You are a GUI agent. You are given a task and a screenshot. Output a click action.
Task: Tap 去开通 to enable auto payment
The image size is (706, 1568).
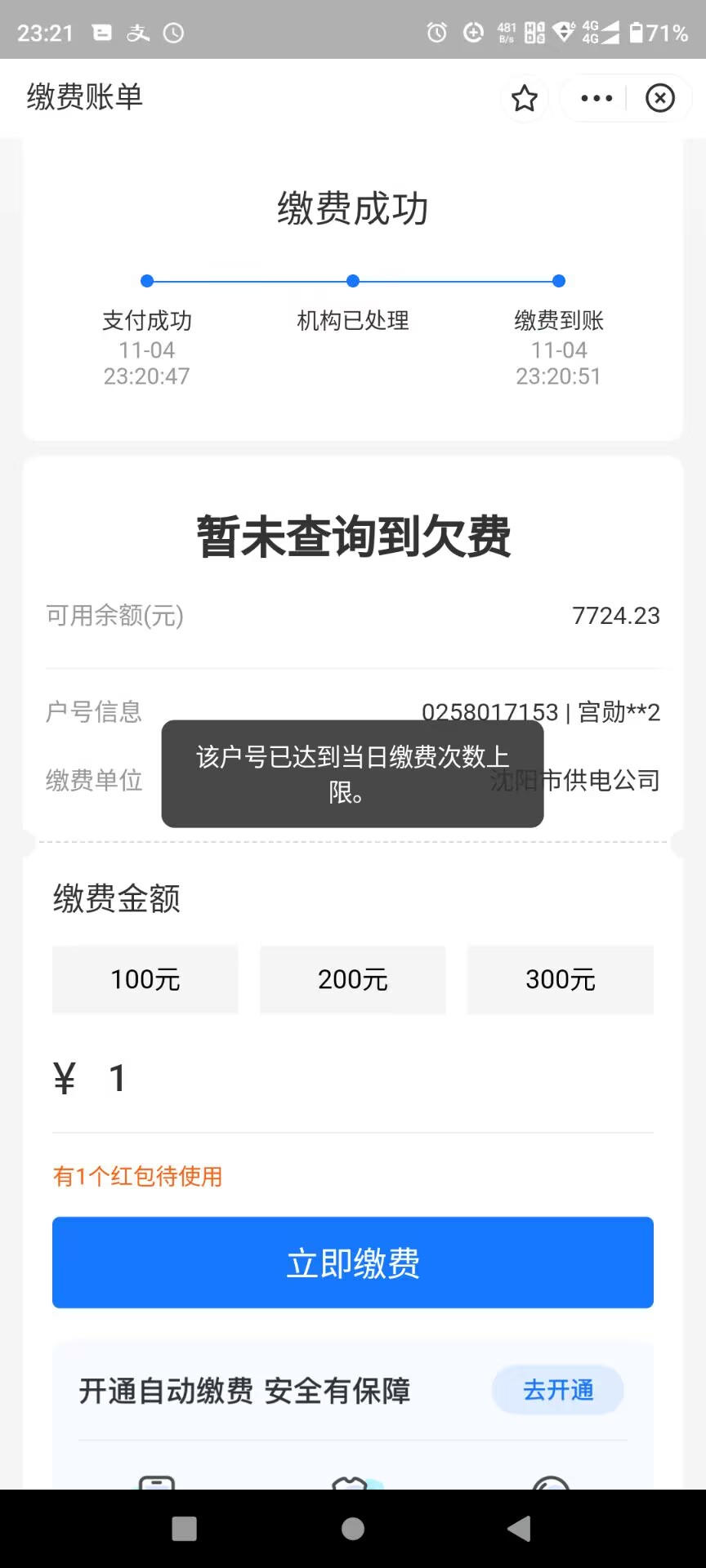click(x=558, y=1390)
